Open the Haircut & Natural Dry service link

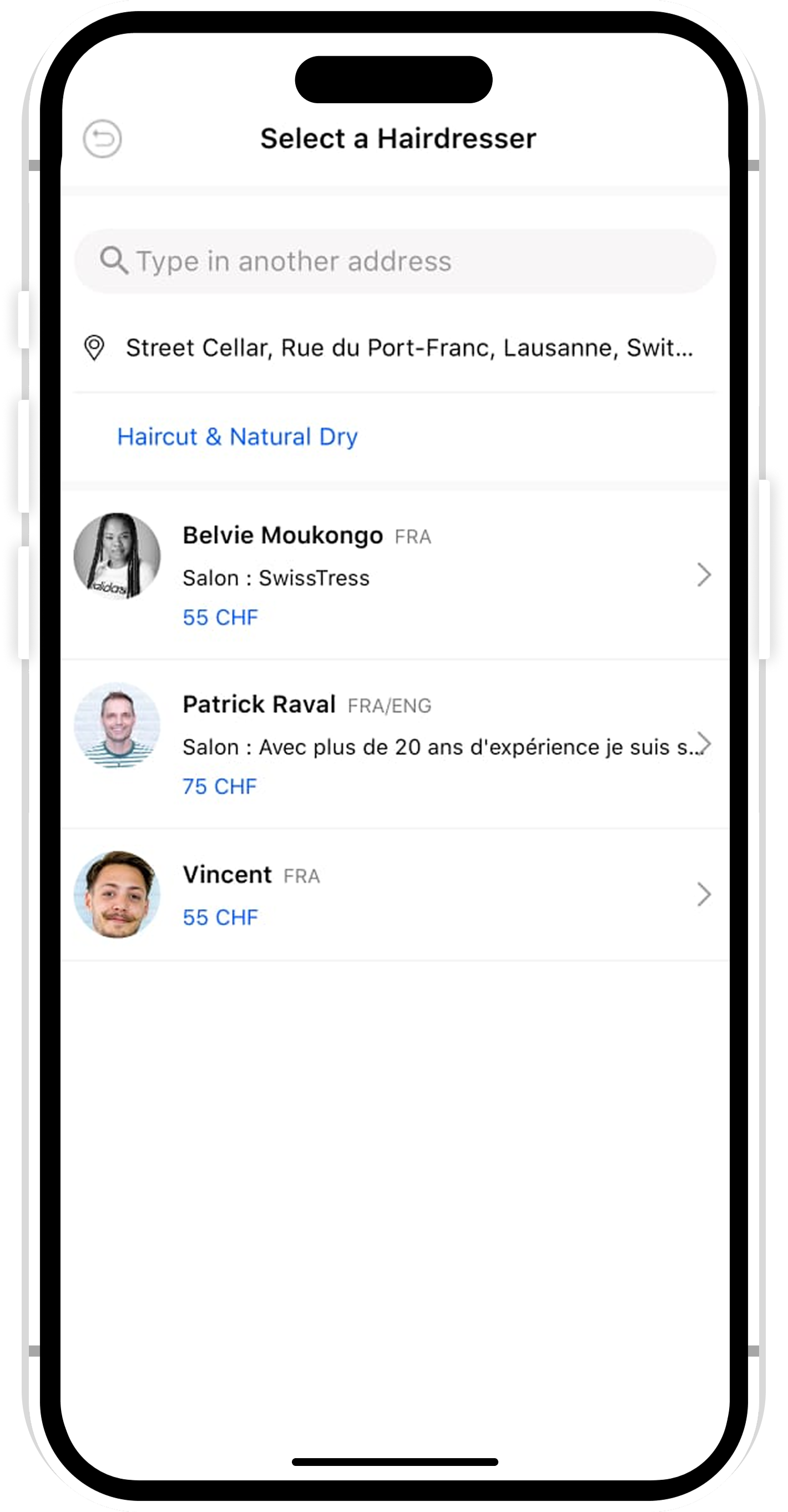pos(237,437)
